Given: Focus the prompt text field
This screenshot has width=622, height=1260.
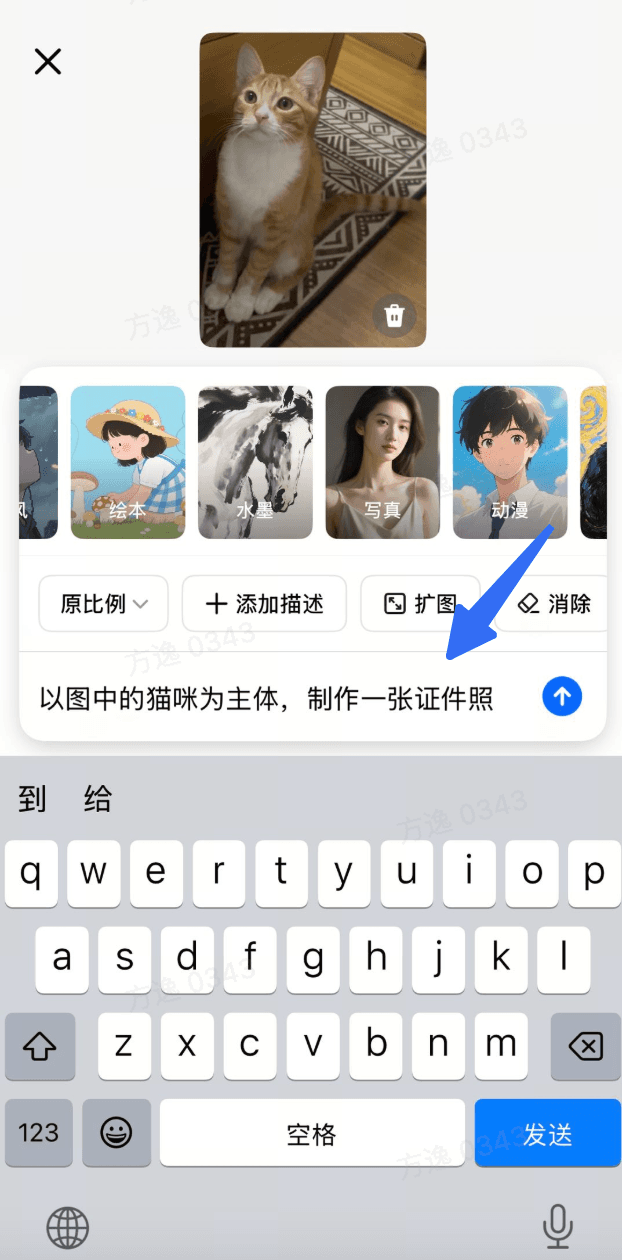Looking at the screenshot, I should pyautogui.click(x=266, y=698).
